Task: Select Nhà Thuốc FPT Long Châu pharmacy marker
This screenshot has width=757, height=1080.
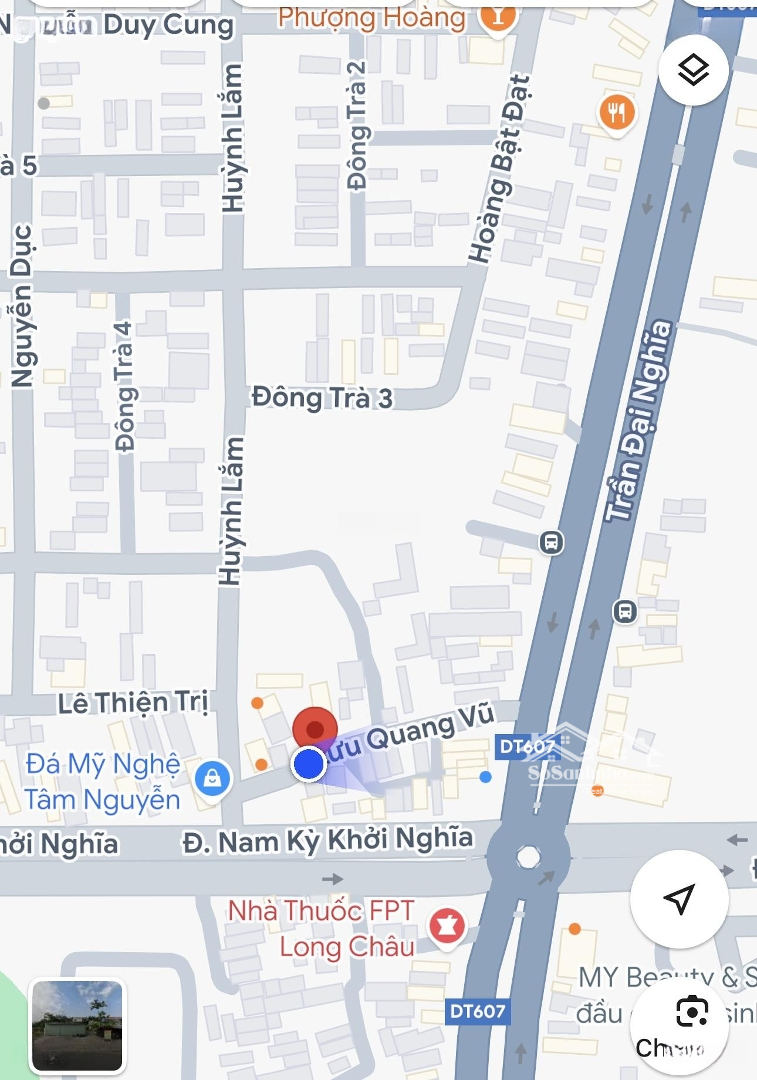Action: click(446, 925)
